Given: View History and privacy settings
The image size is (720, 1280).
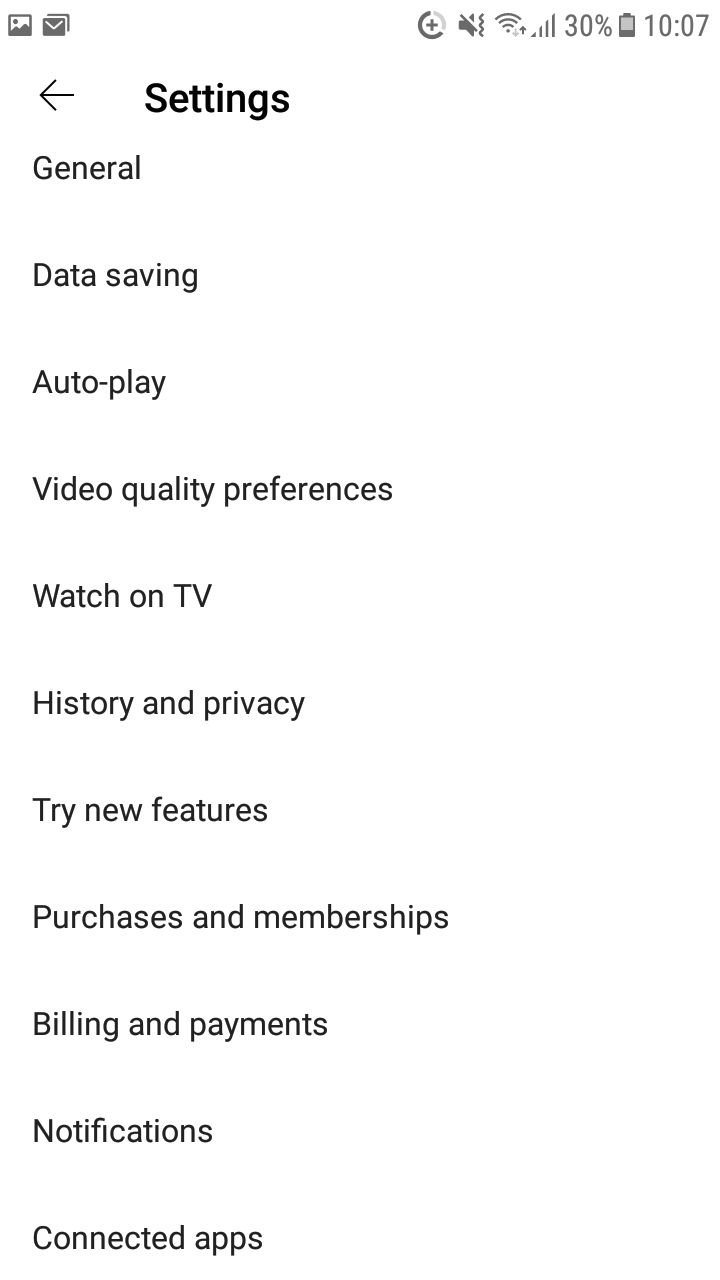Looking at the screenshot, I should coord(168,703).
